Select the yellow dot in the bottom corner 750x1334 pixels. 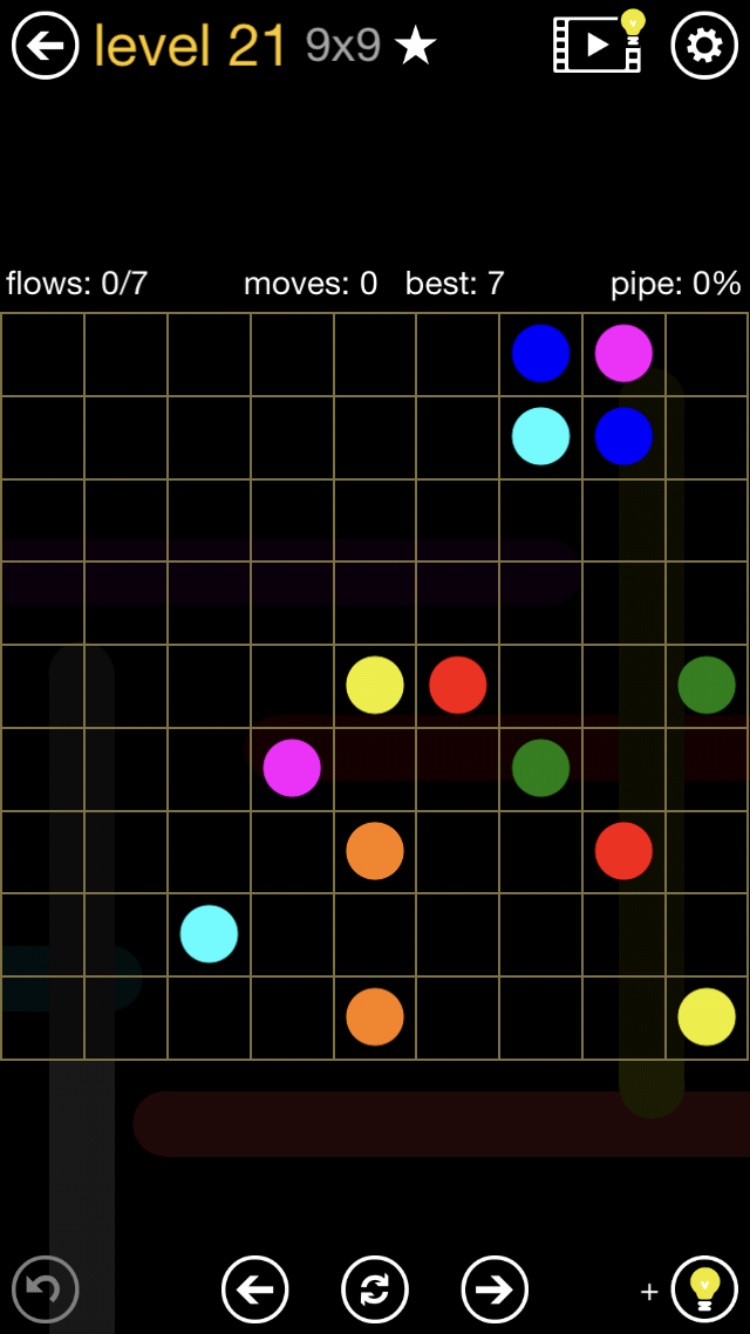pyautogui.click(x=707, y=1017)
